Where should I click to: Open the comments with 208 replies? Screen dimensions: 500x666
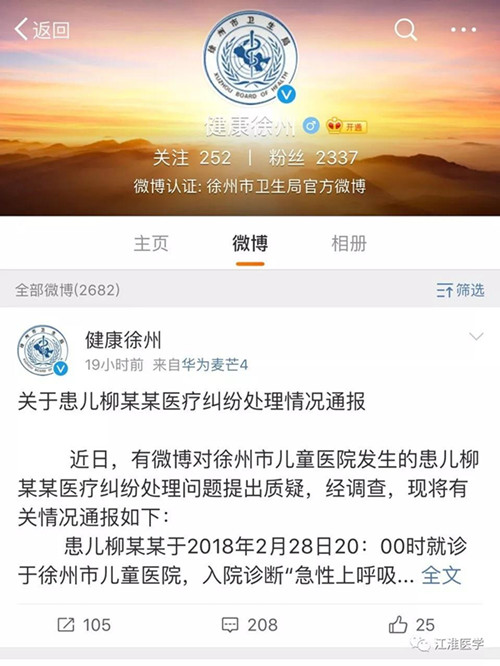coord(250,625)
